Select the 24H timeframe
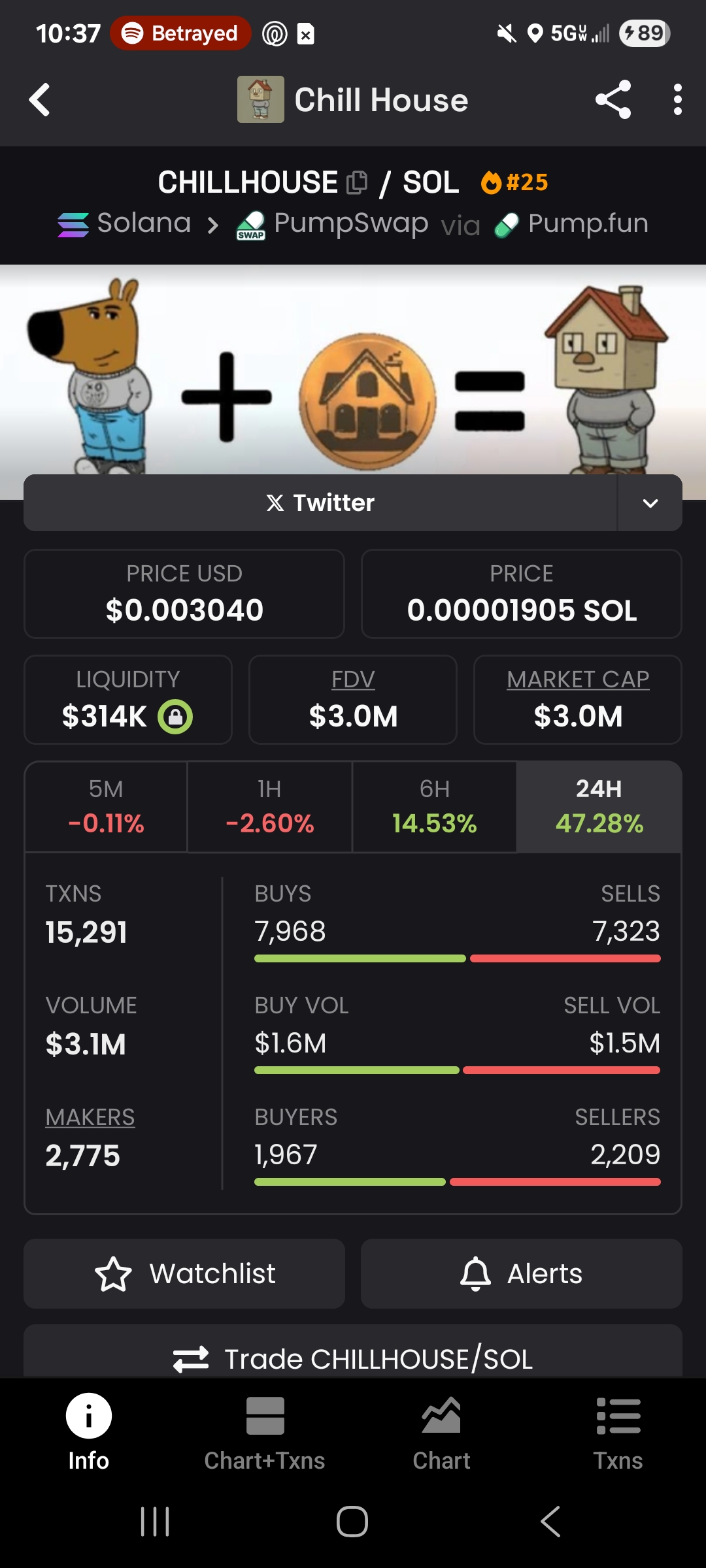The width and height of the screenshot is (706, 1568). (599, 807)
